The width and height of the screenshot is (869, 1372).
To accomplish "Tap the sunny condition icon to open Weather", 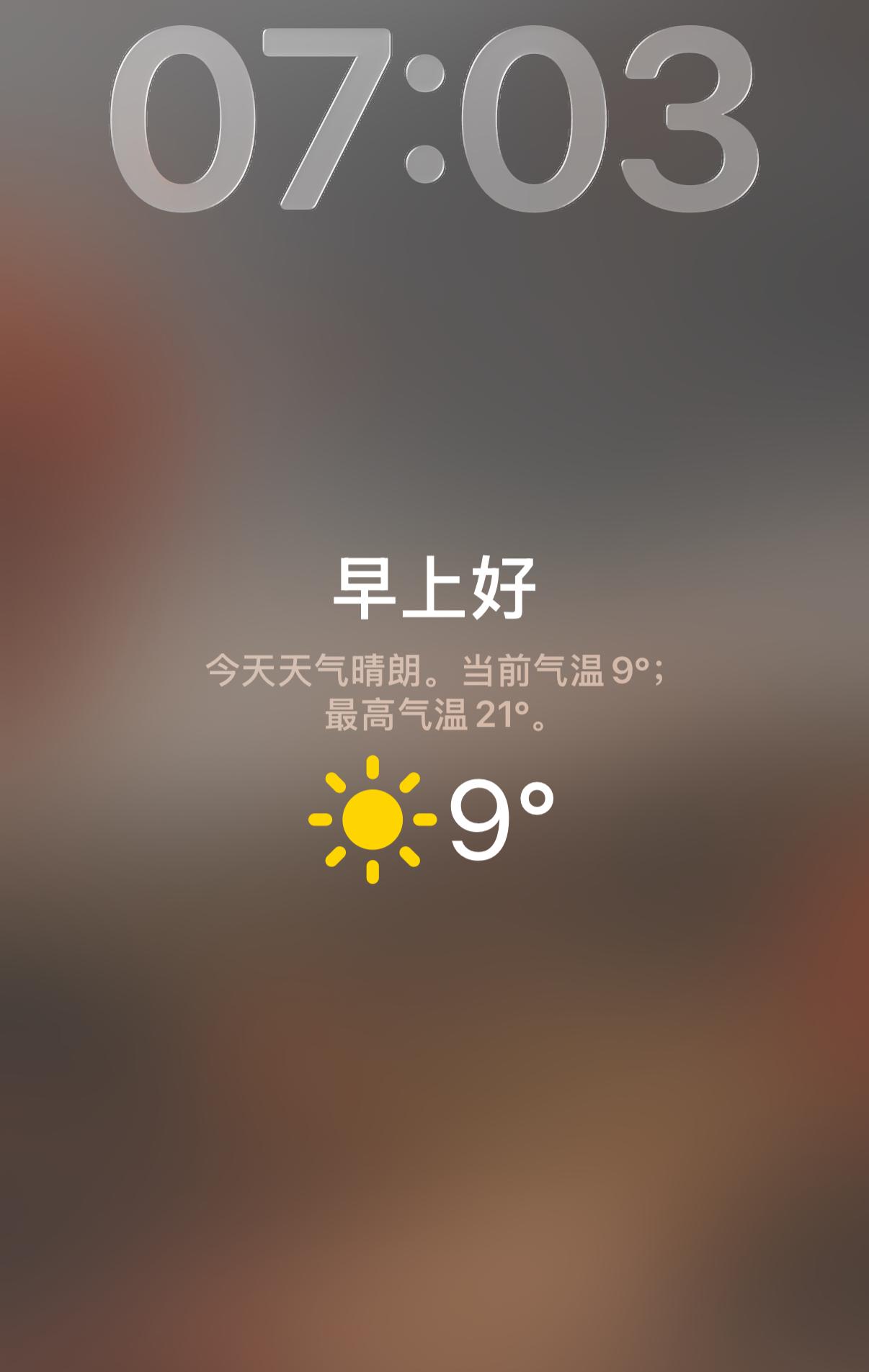I will tap(372, 817).
